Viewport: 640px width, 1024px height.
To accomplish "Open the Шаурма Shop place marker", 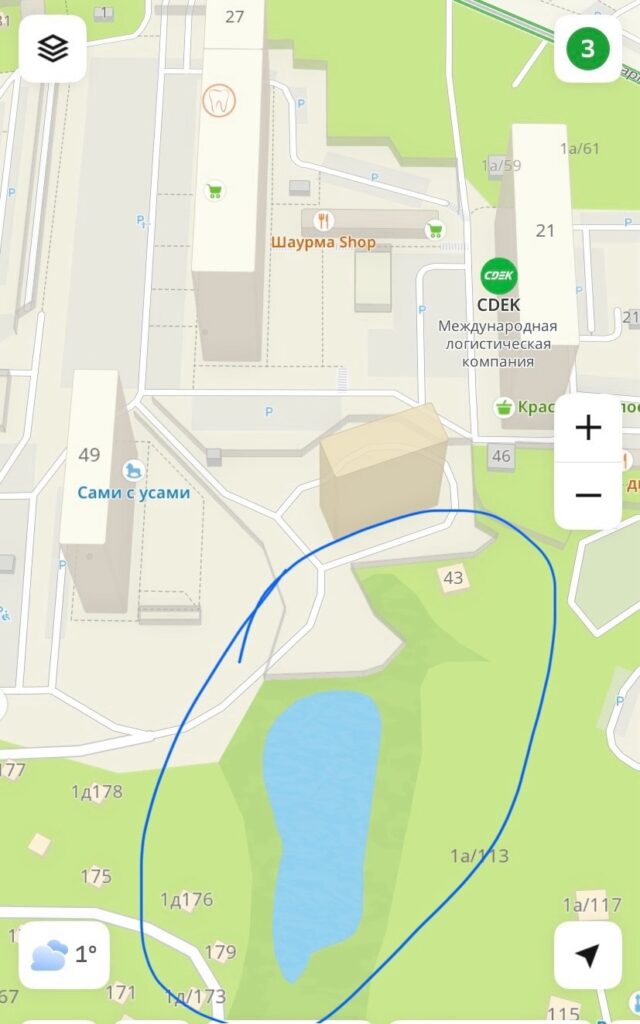I will pos(323,221).
